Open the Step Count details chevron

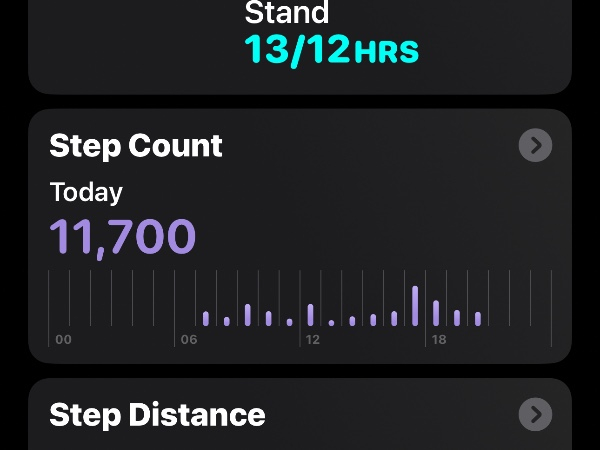[x=535, y=146]
